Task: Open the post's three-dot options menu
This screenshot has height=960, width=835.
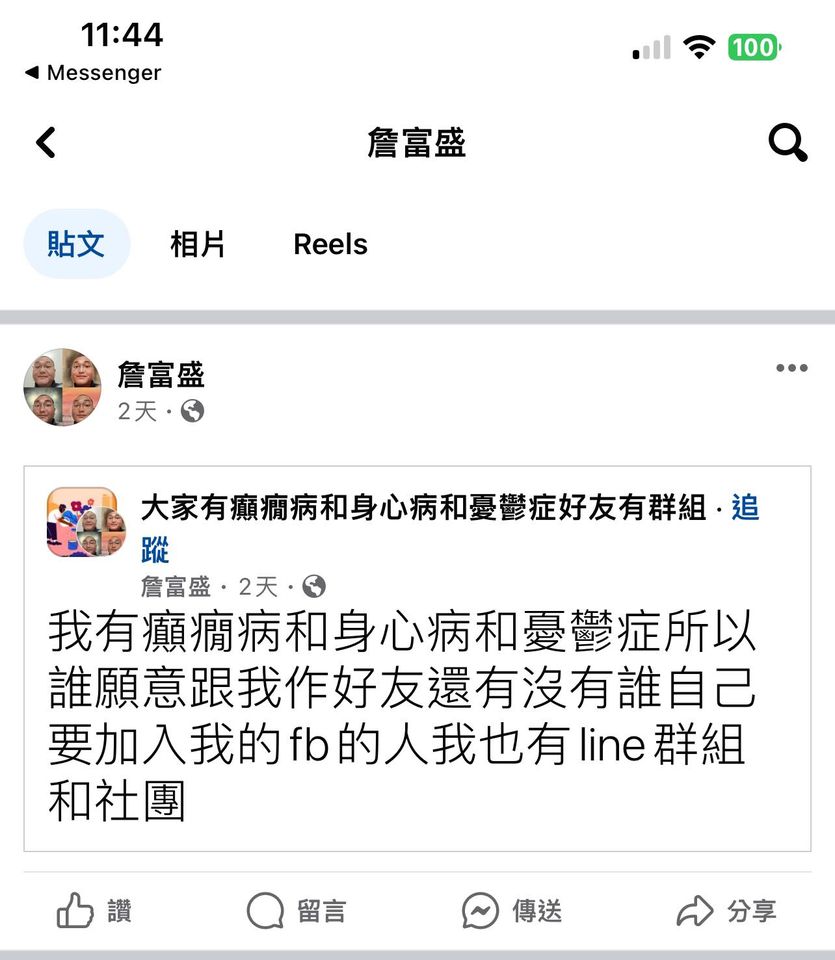Action: click(791, 368)
